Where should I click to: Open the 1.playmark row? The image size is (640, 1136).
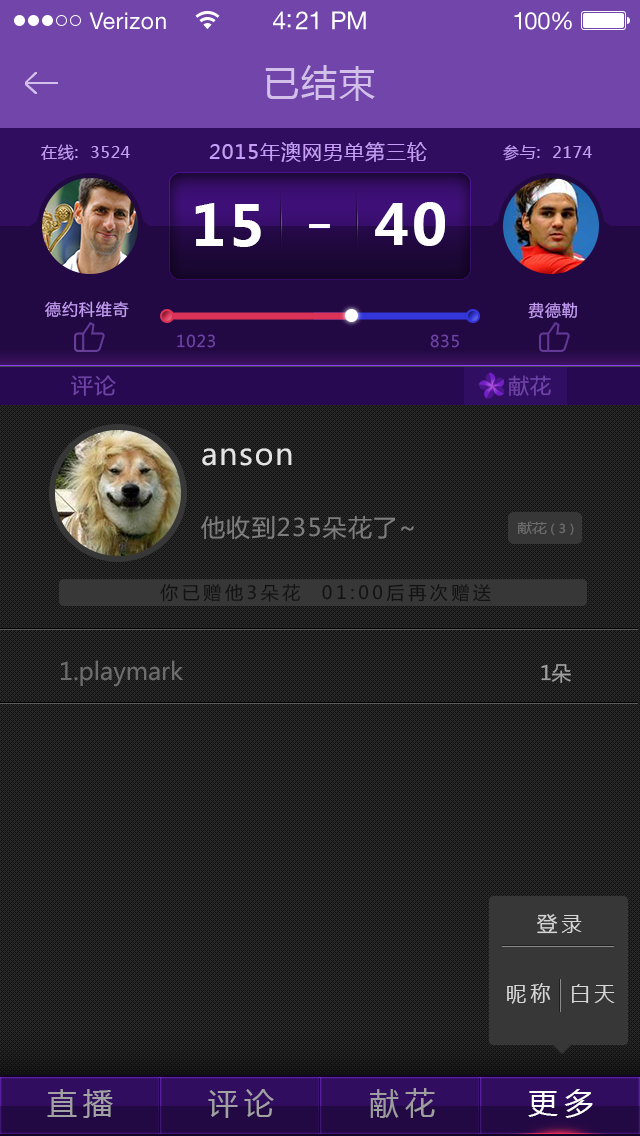(x=318, y=672)
